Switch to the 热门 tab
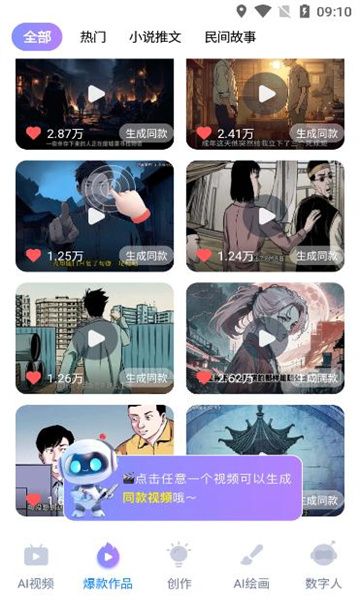Image resolution: width=360 pixels, height=600 pixels. click(93, 37)
